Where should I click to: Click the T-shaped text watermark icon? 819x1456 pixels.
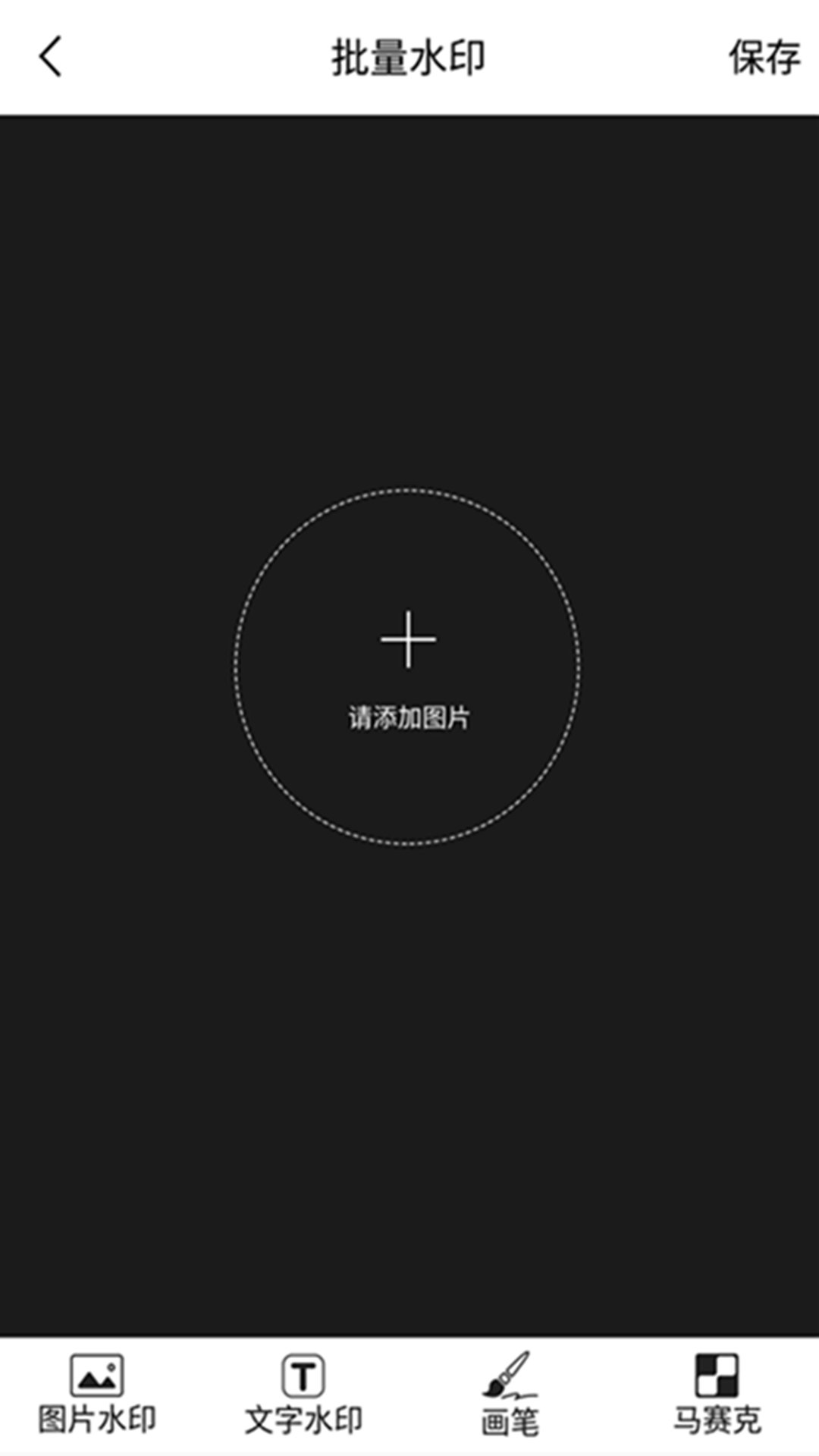tap(302, 1373)
